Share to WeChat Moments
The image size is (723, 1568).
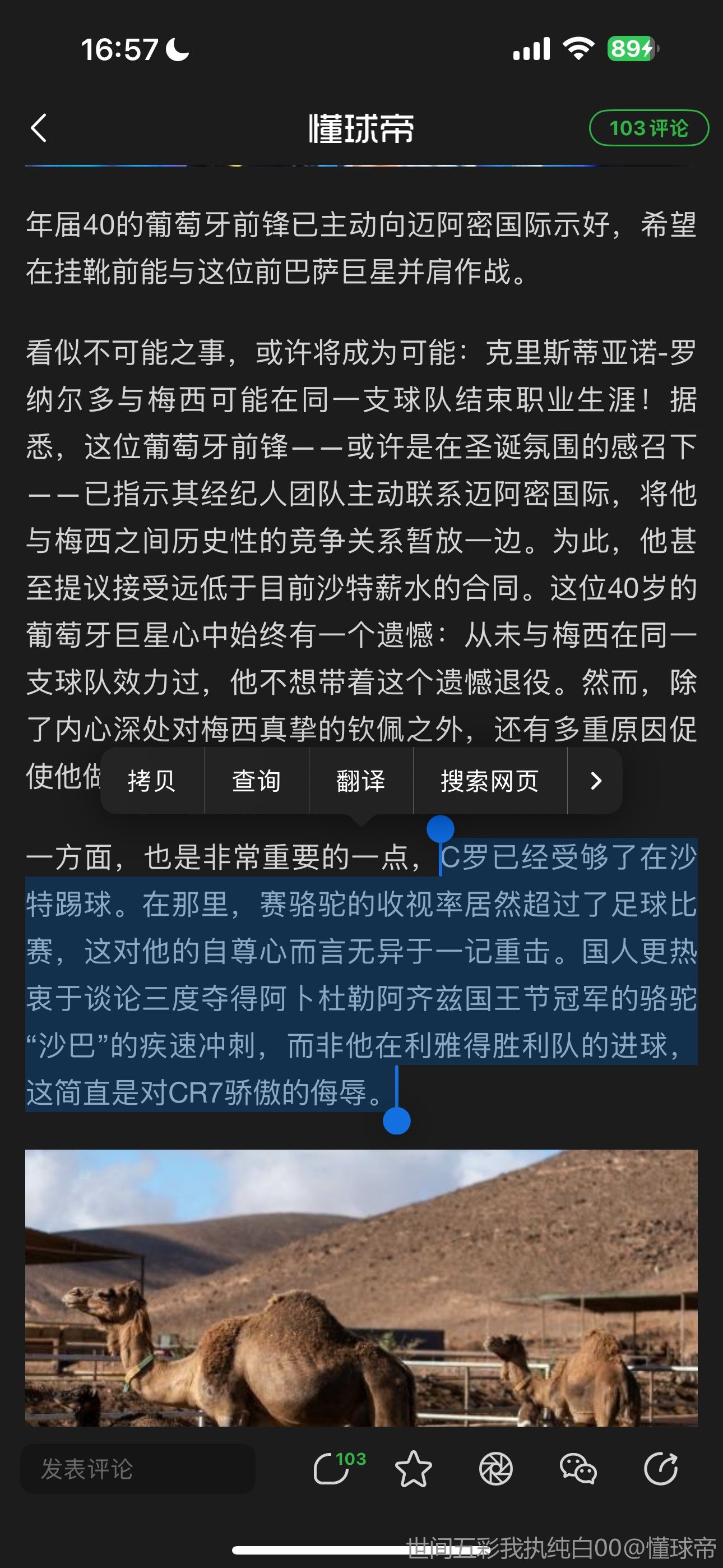click(495, 1469)
